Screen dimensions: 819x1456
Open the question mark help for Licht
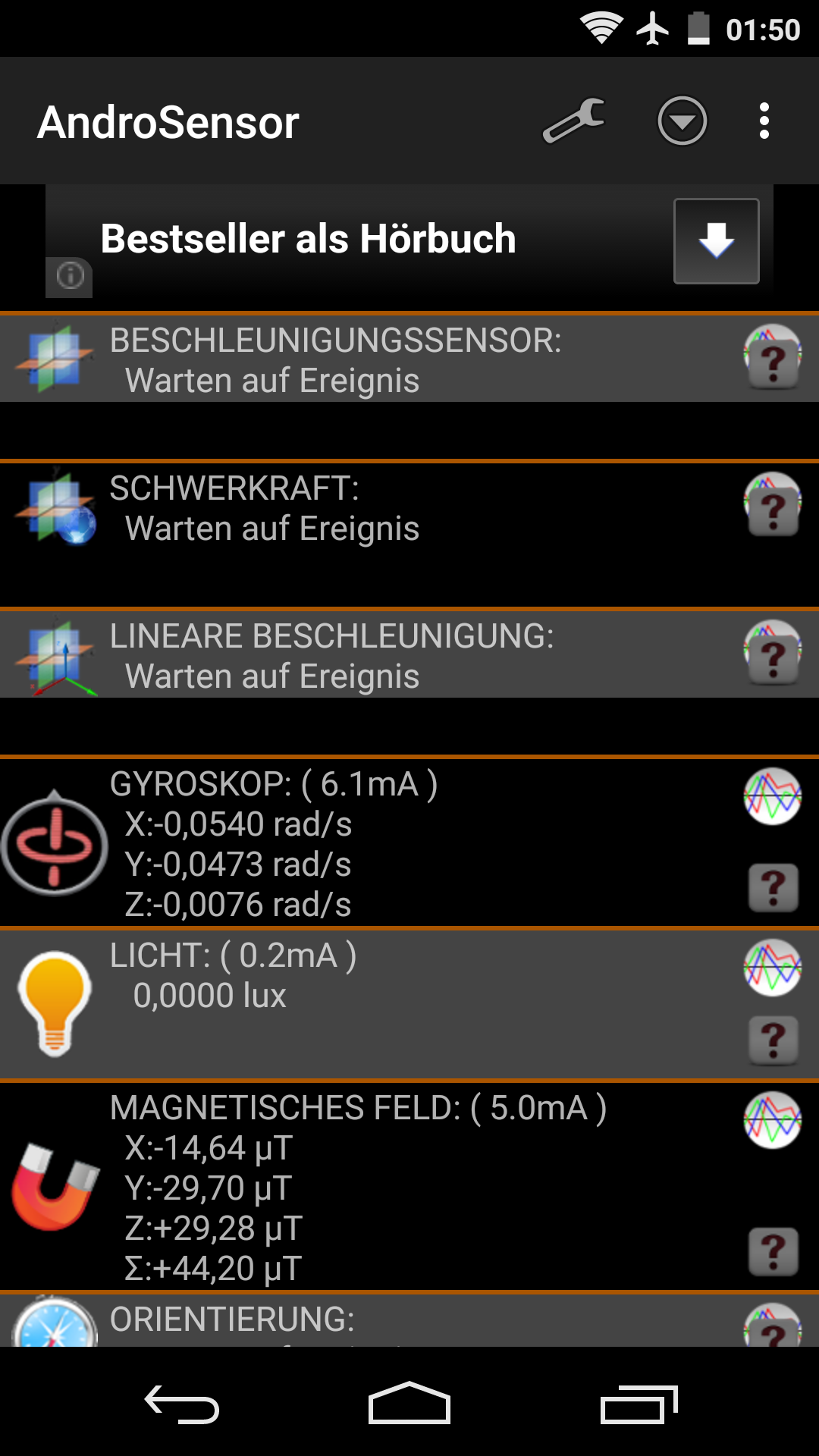click(x=773, y=1040)
